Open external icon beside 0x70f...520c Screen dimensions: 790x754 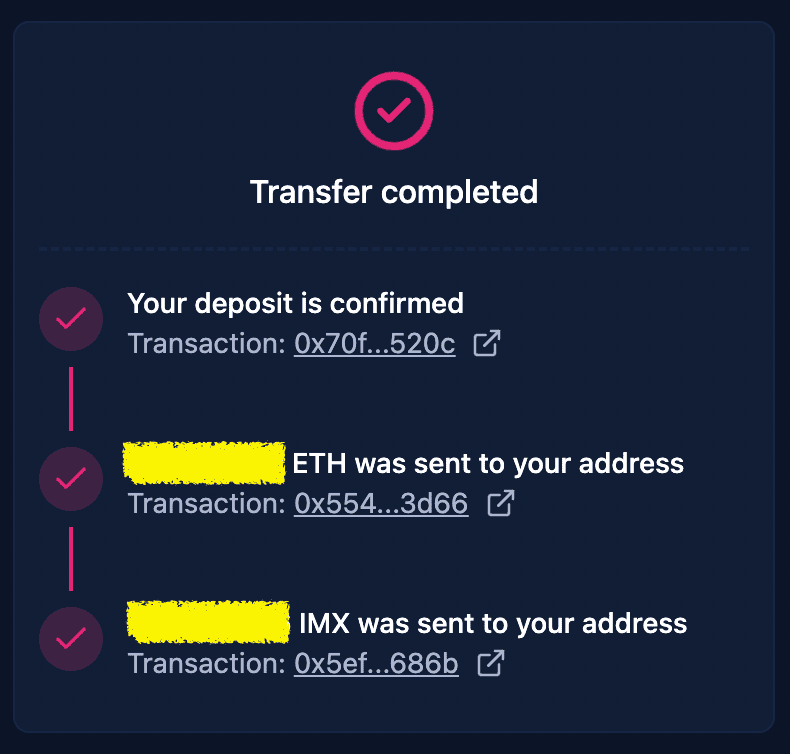click(487, 343)
